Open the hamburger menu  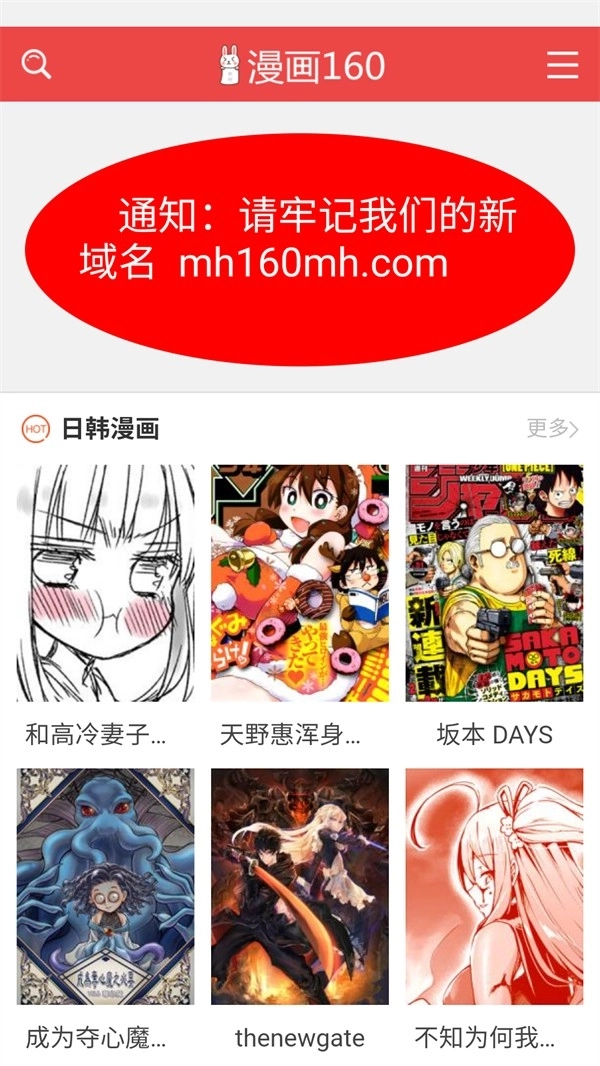562,65
